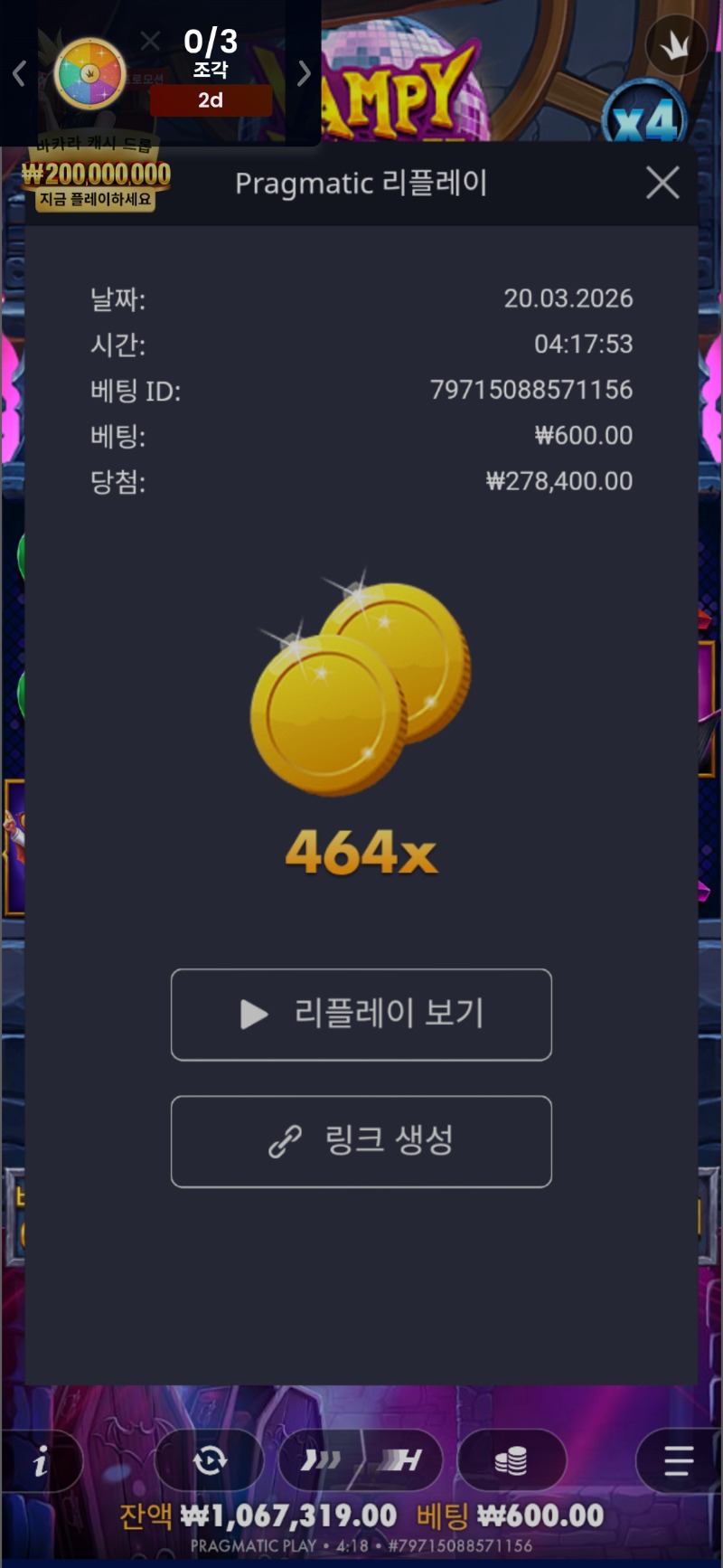
Task: Go to previous promotion with left arrow
Action: [19, 73]
